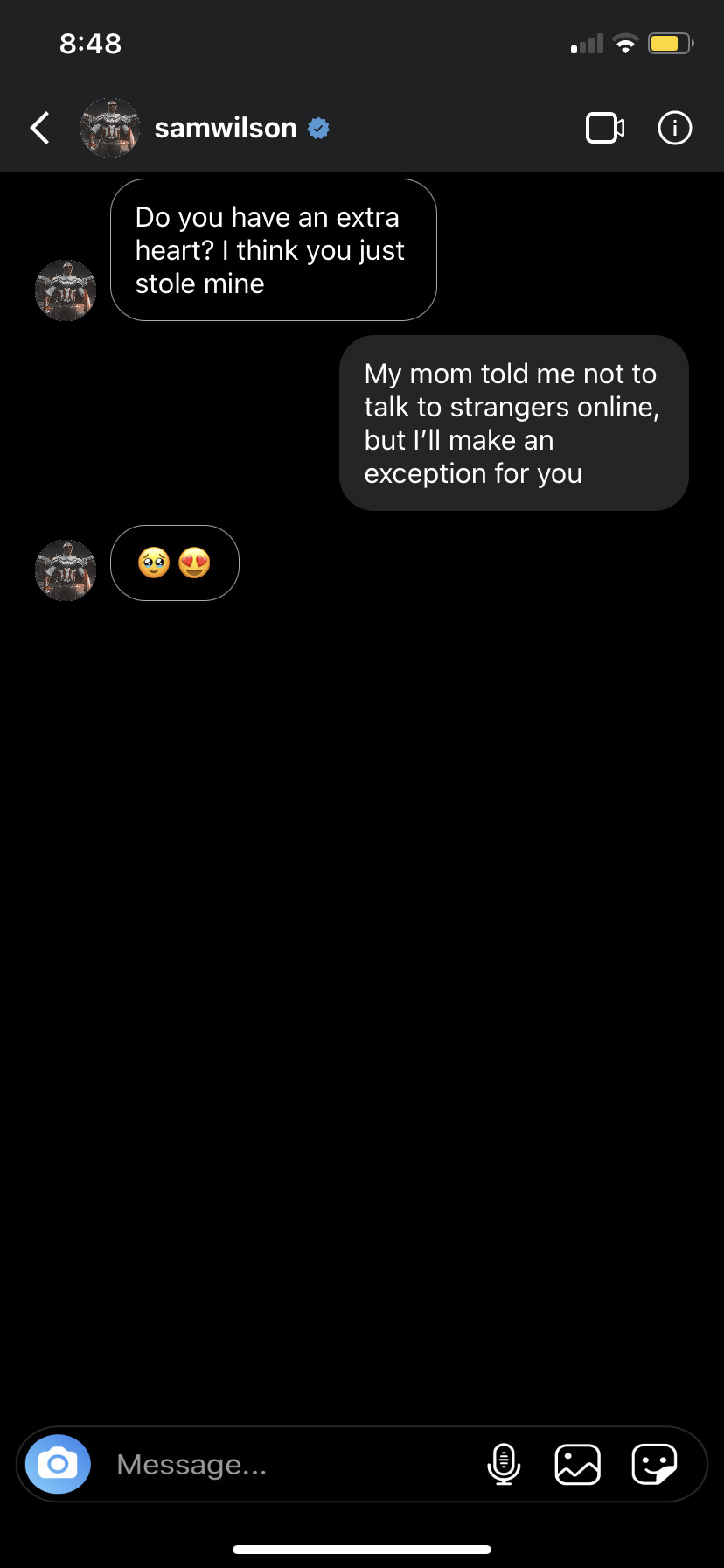Viewport: 724px width, 1568px height.
Task: Open samwilson's profile from the header
Action: click(x=225, y=128)
